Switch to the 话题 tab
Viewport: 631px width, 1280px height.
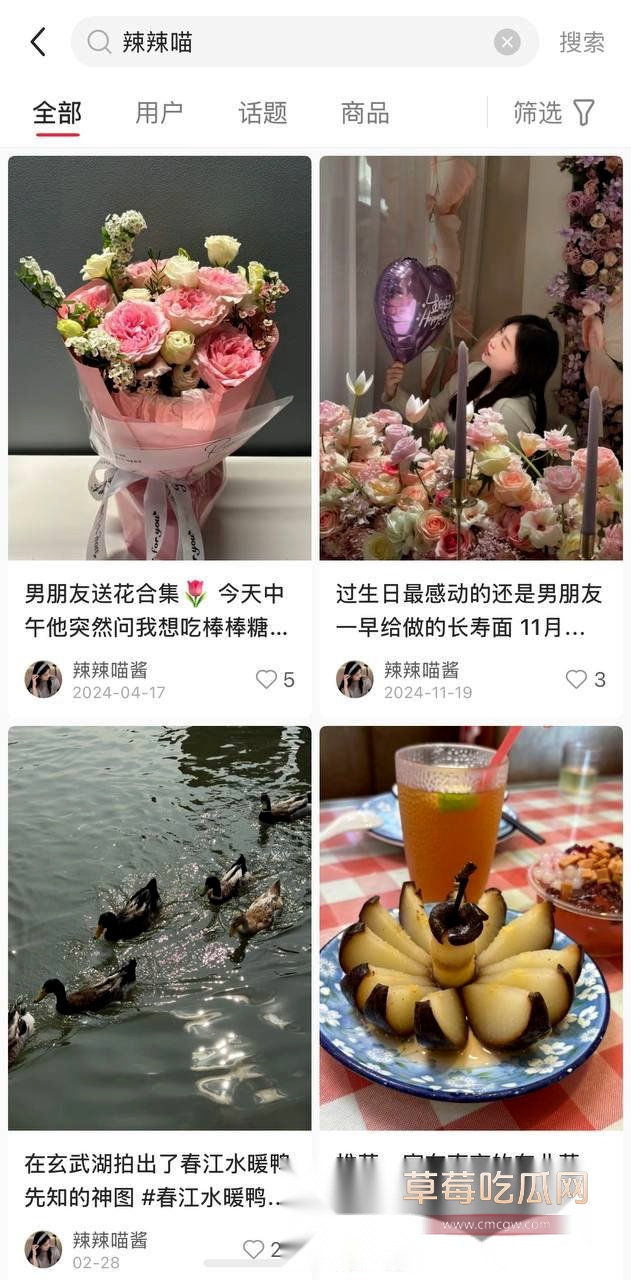pyautogui.click(x=263, y=113)
